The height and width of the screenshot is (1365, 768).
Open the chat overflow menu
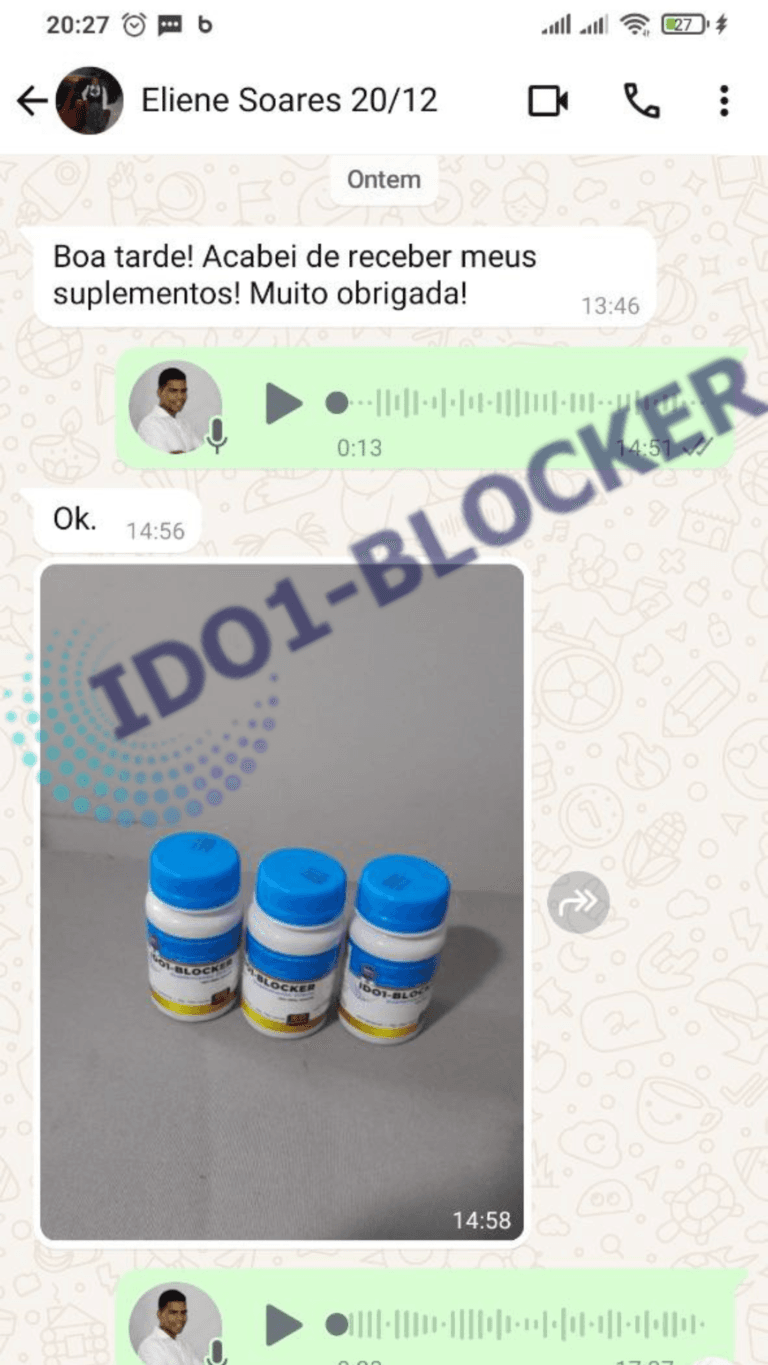723,101
